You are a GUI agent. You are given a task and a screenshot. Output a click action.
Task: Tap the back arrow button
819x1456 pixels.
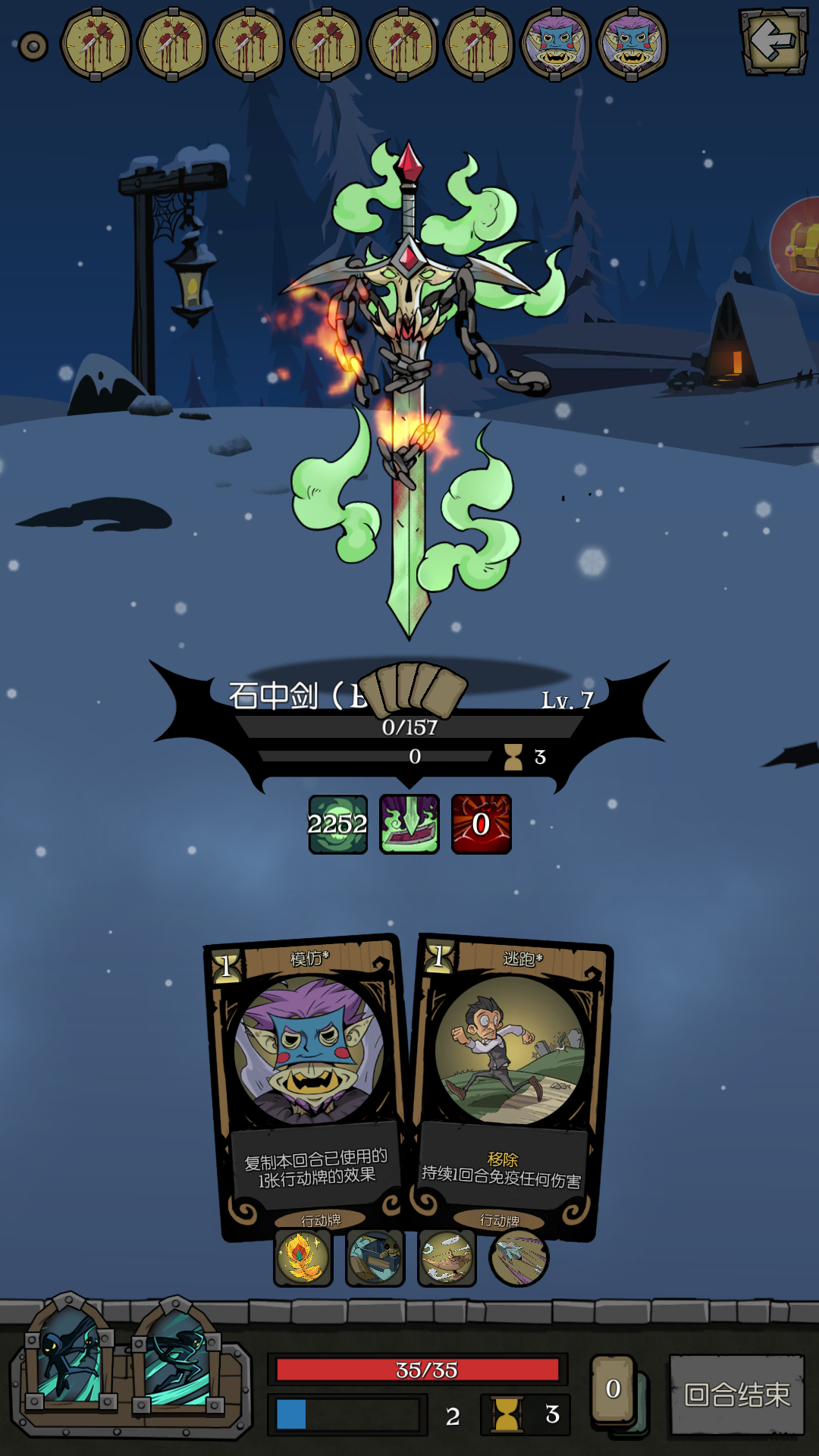(773, 42)
